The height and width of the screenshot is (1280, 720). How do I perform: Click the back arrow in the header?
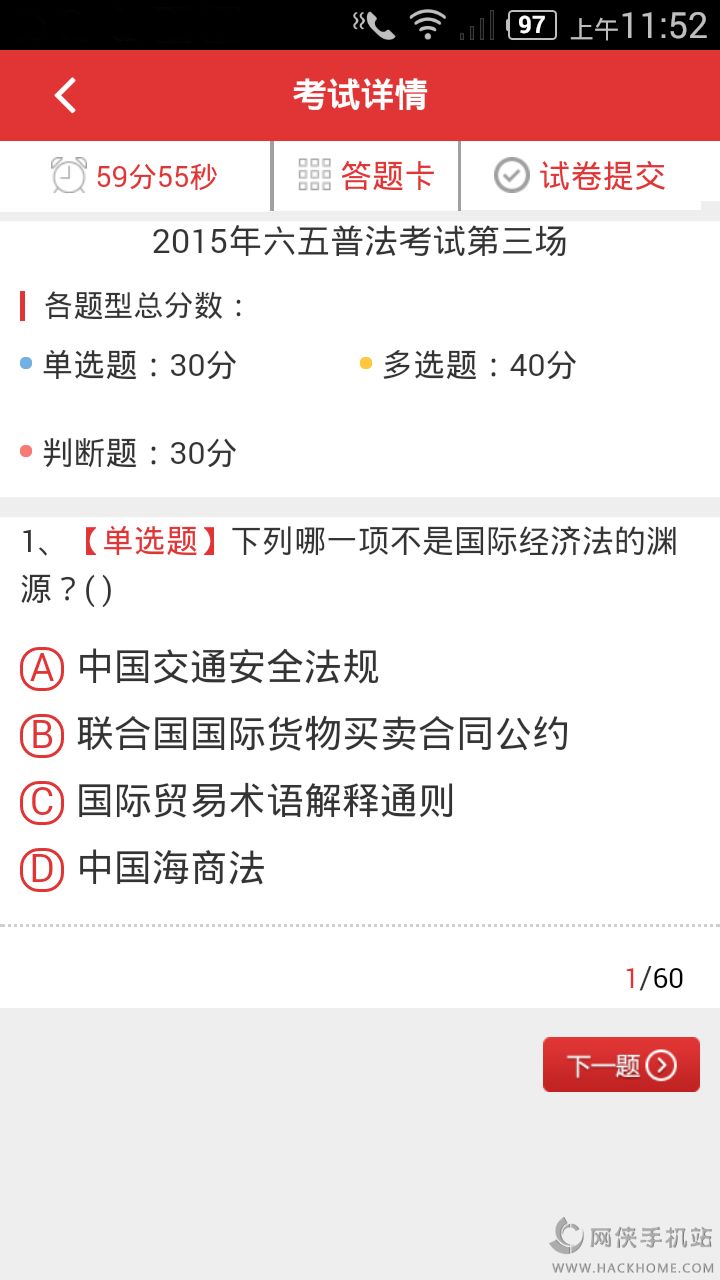64,95
